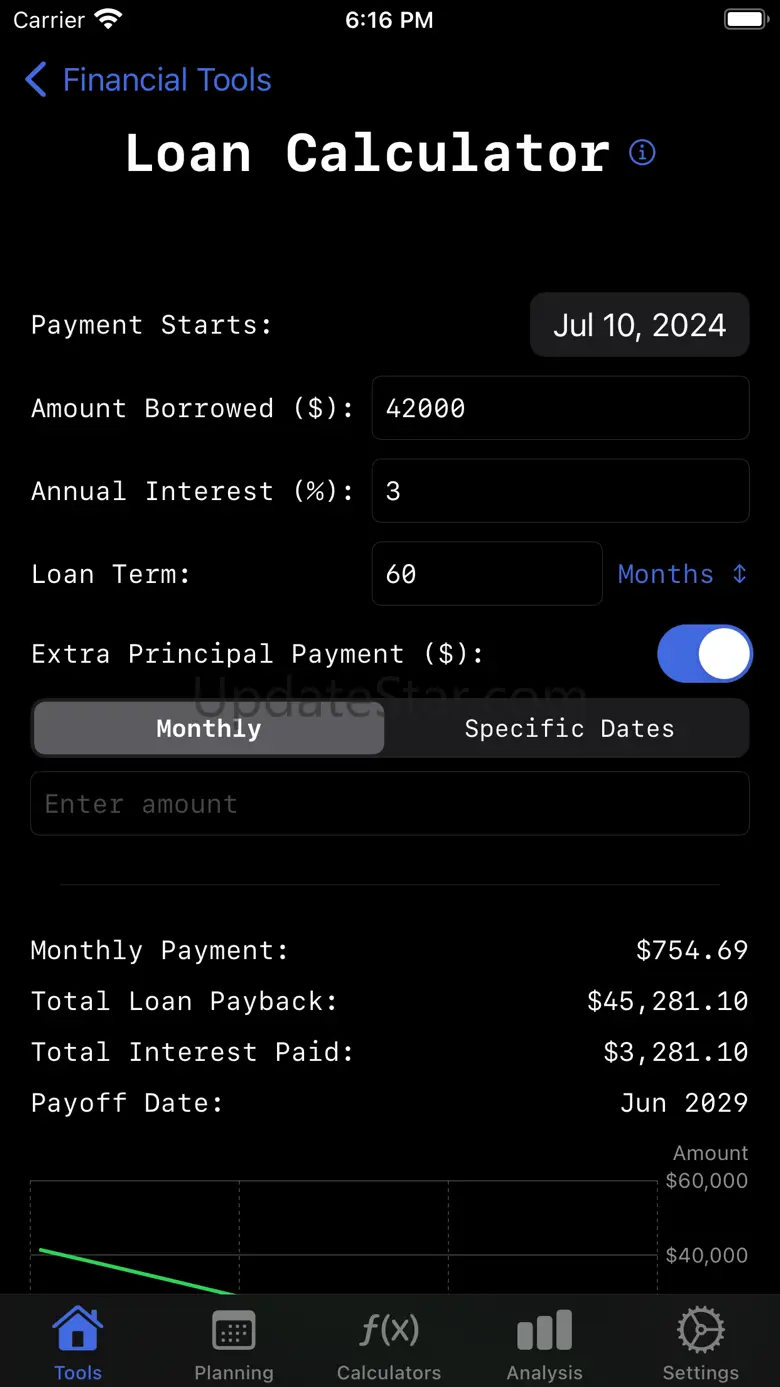Open the Loan Calculator info icon
Image resolution: width=780 pixels, height=1387 pixels.
tap(642, 153)
